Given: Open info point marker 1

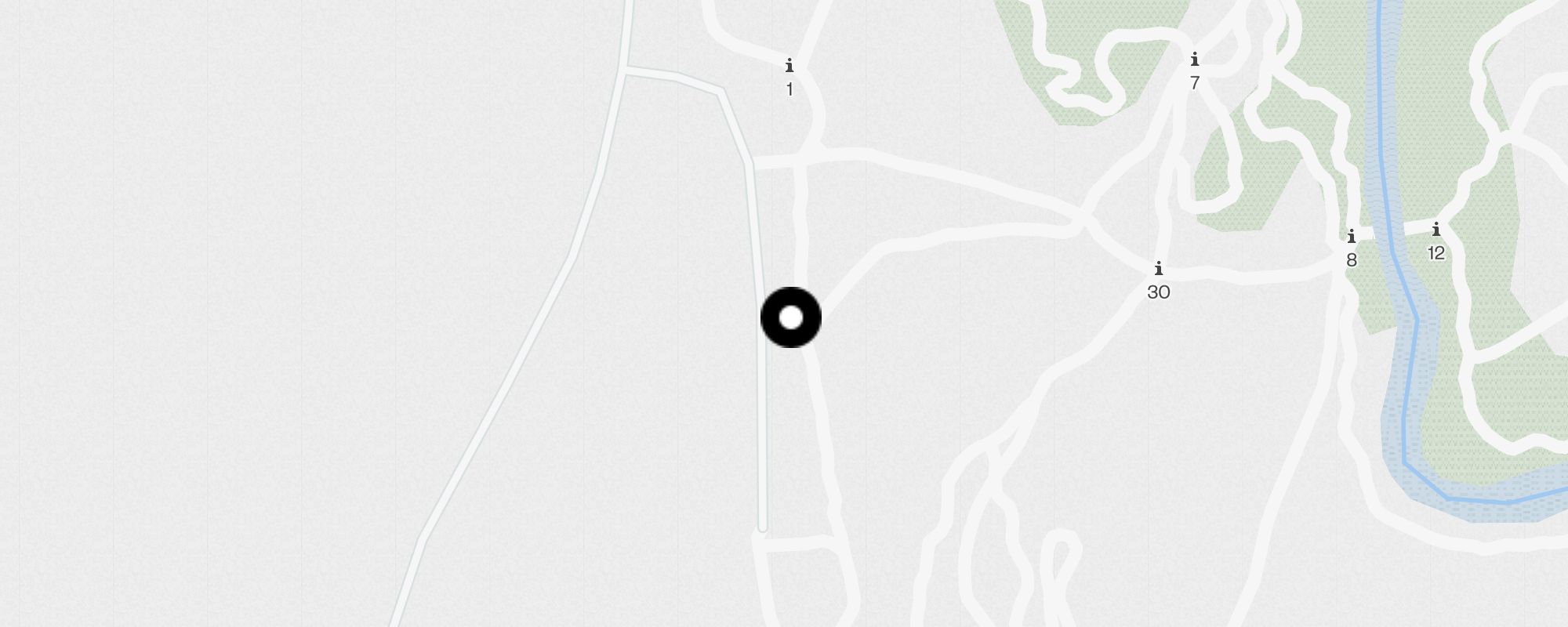Looking at the screenshot, I should point(789,67).
